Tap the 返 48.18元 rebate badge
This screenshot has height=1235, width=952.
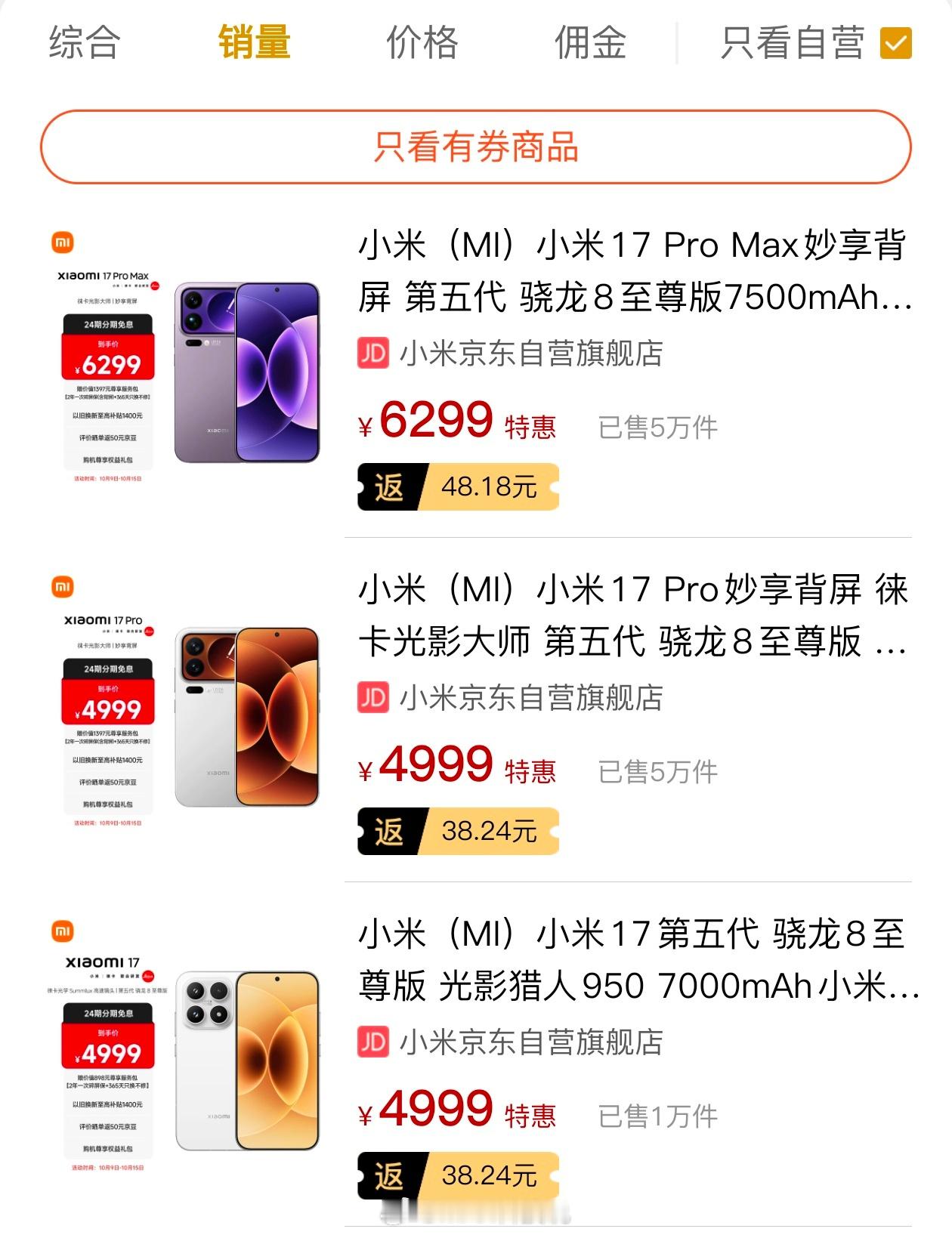(x=458, y=487)
